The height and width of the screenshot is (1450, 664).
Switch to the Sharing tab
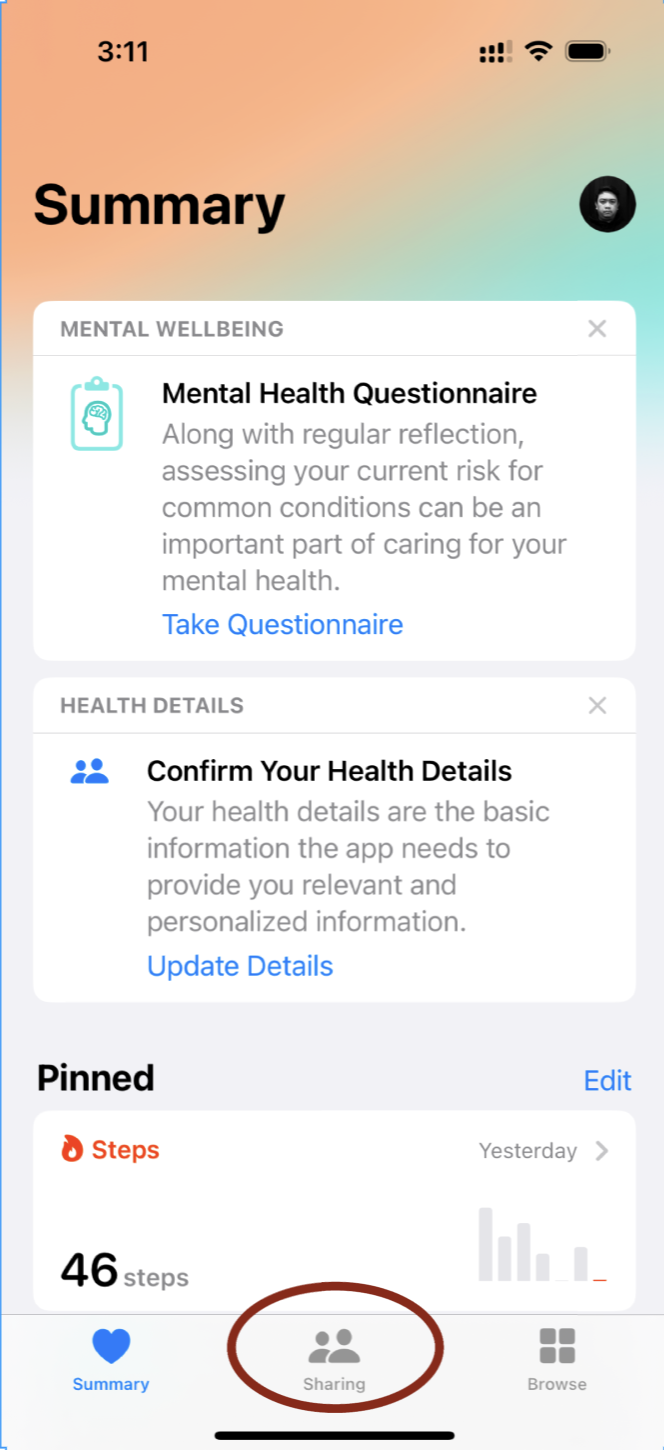click(334, 1360)
